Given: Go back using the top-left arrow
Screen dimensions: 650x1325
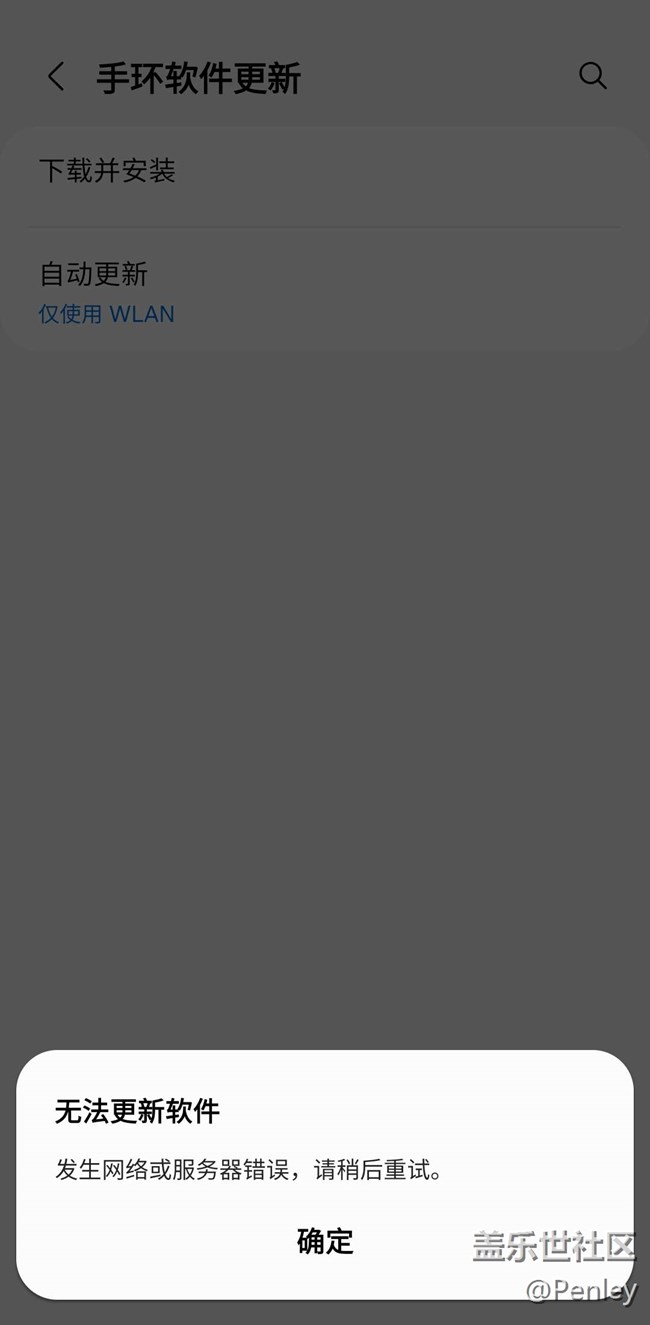Looking at the screenshot, I should tap(56, 77).
